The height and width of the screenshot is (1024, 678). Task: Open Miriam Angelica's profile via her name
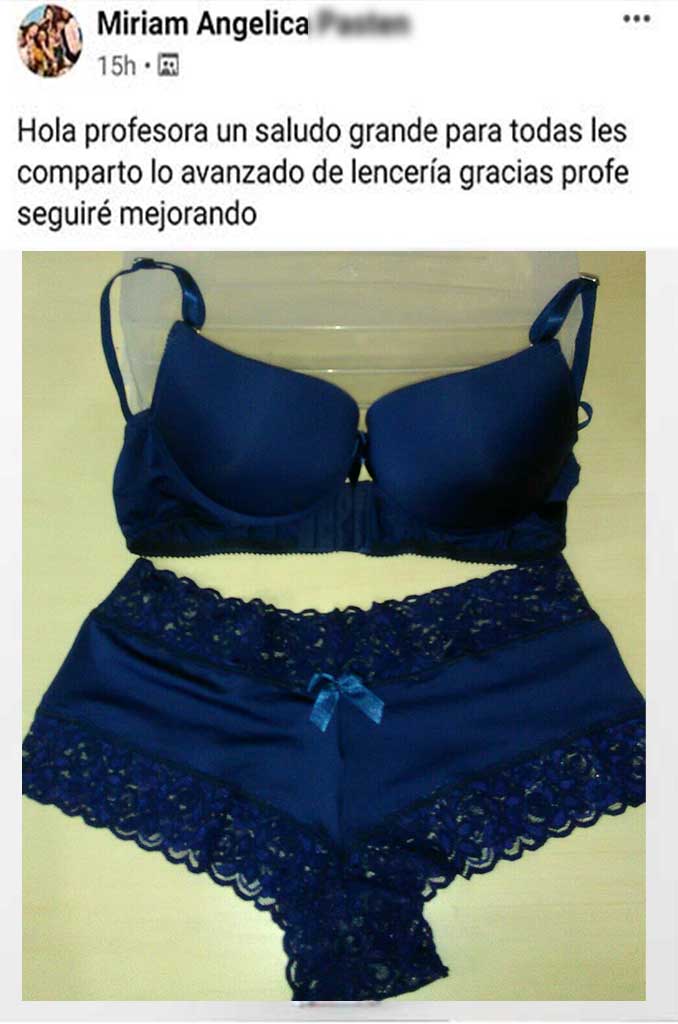[203, 25]
